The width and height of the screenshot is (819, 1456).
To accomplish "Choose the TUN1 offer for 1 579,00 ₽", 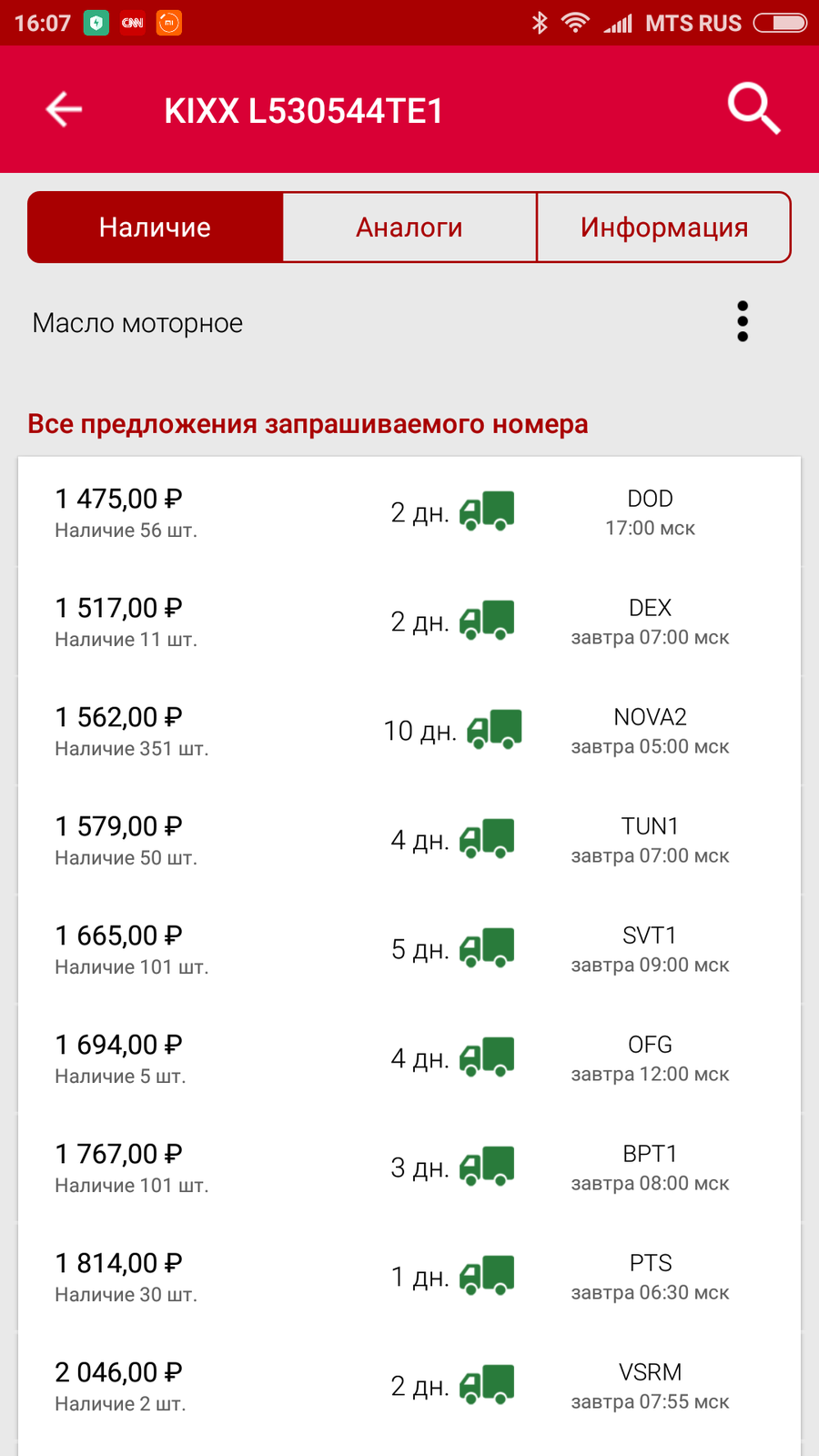I will pos(409,840).
